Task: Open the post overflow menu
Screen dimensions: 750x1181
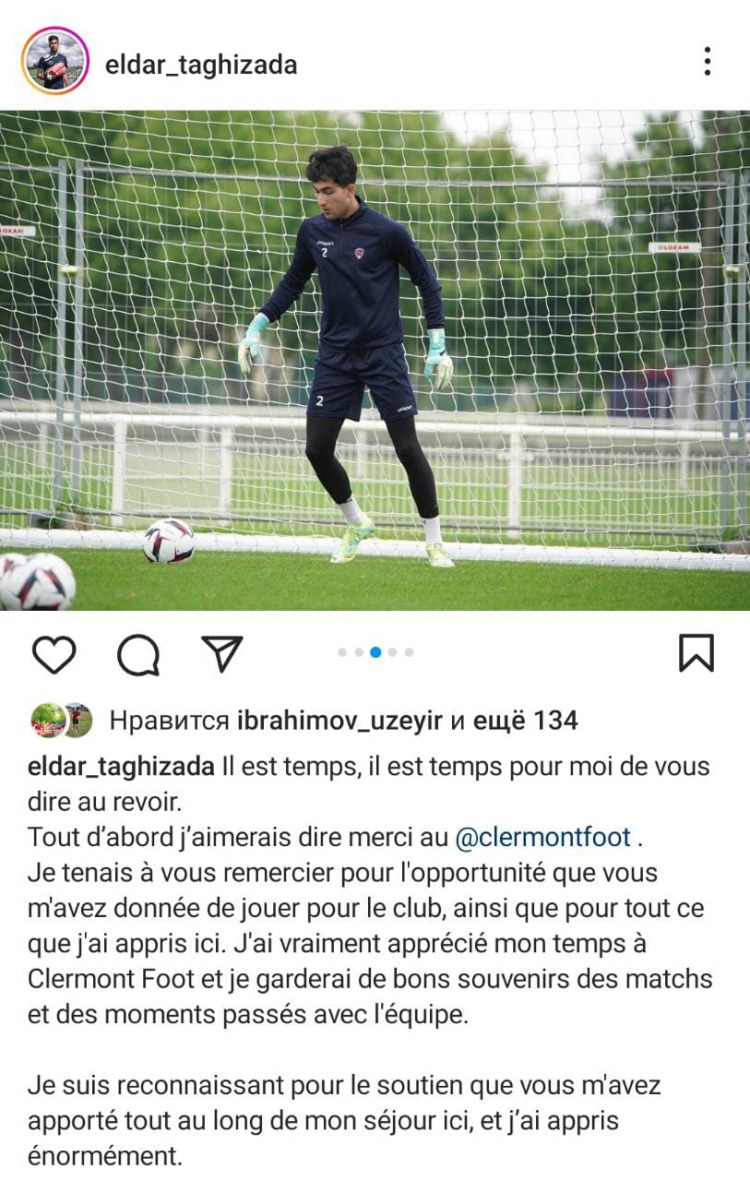Action: [x=707, y=62]
